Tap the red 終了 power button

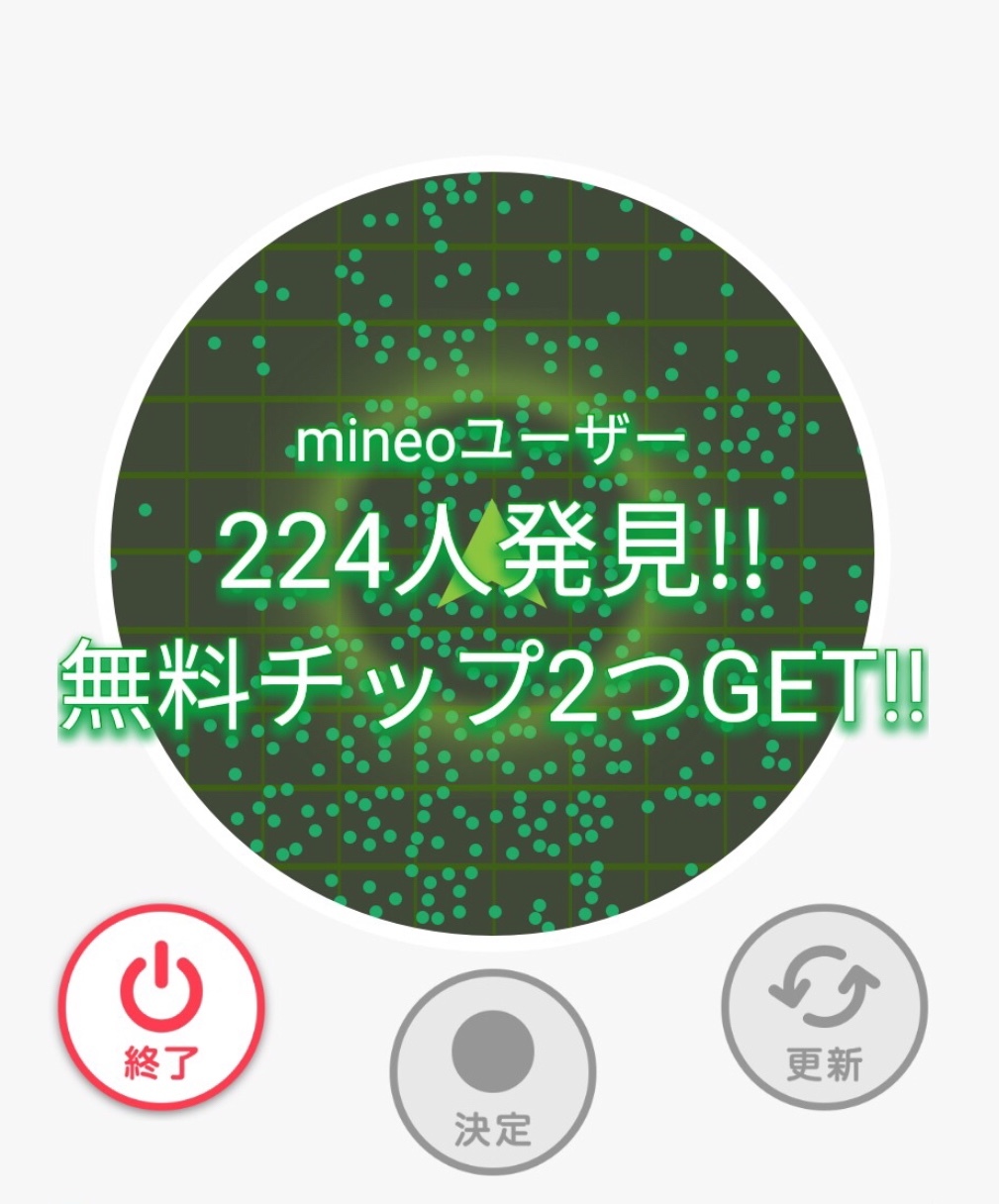[161, 1008]
